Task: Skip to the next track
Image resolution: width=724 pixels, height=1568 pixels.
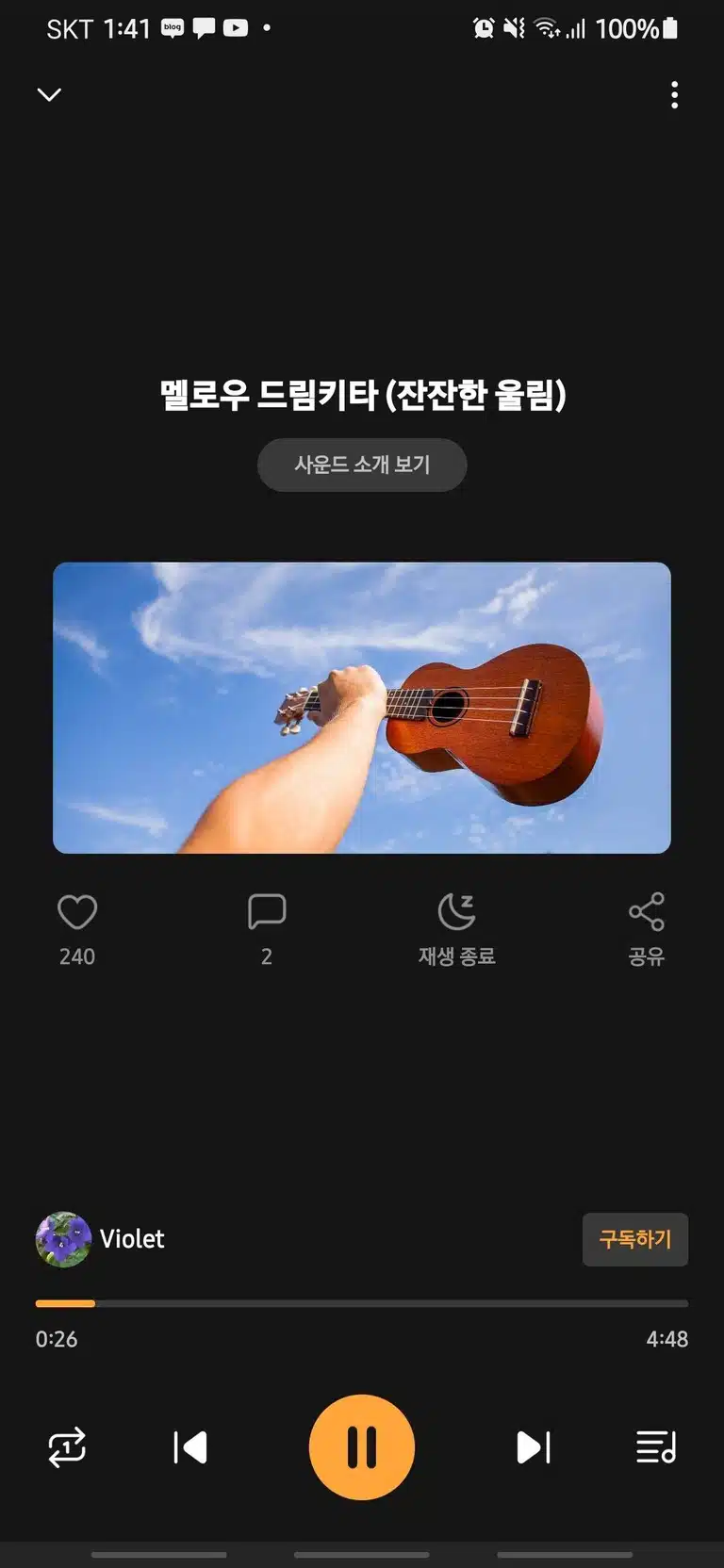Action: tap(534, 1447)
